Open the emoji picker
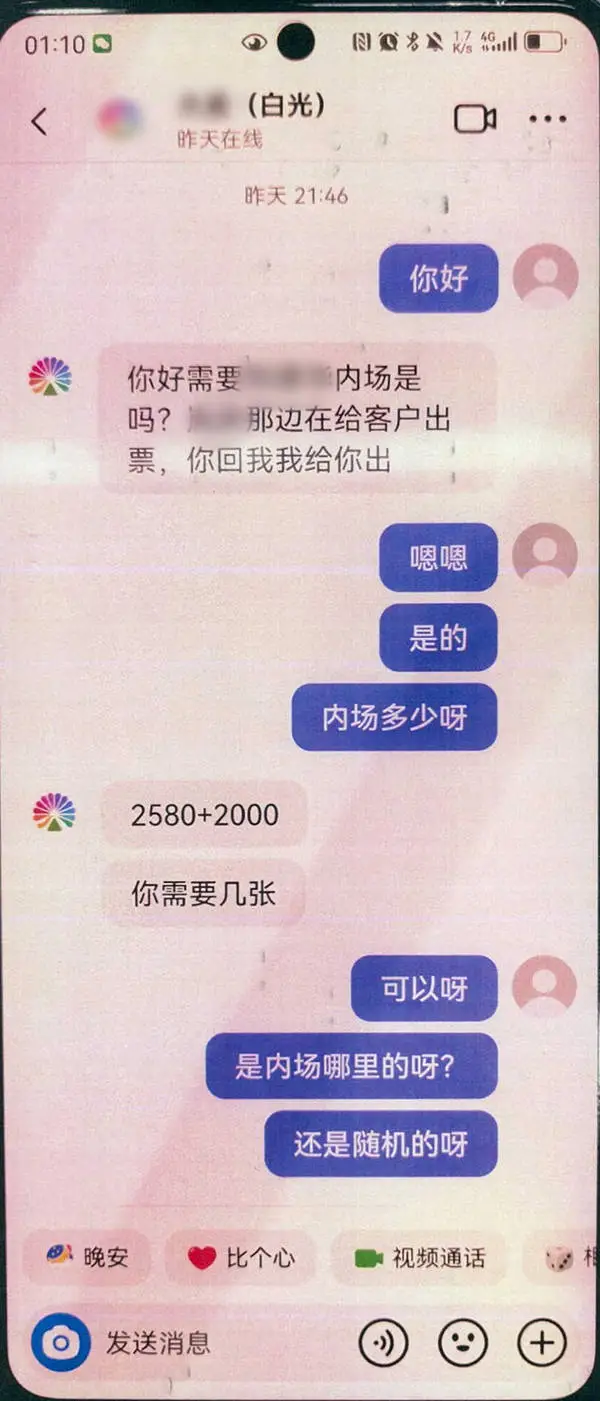 [463, 1343]
